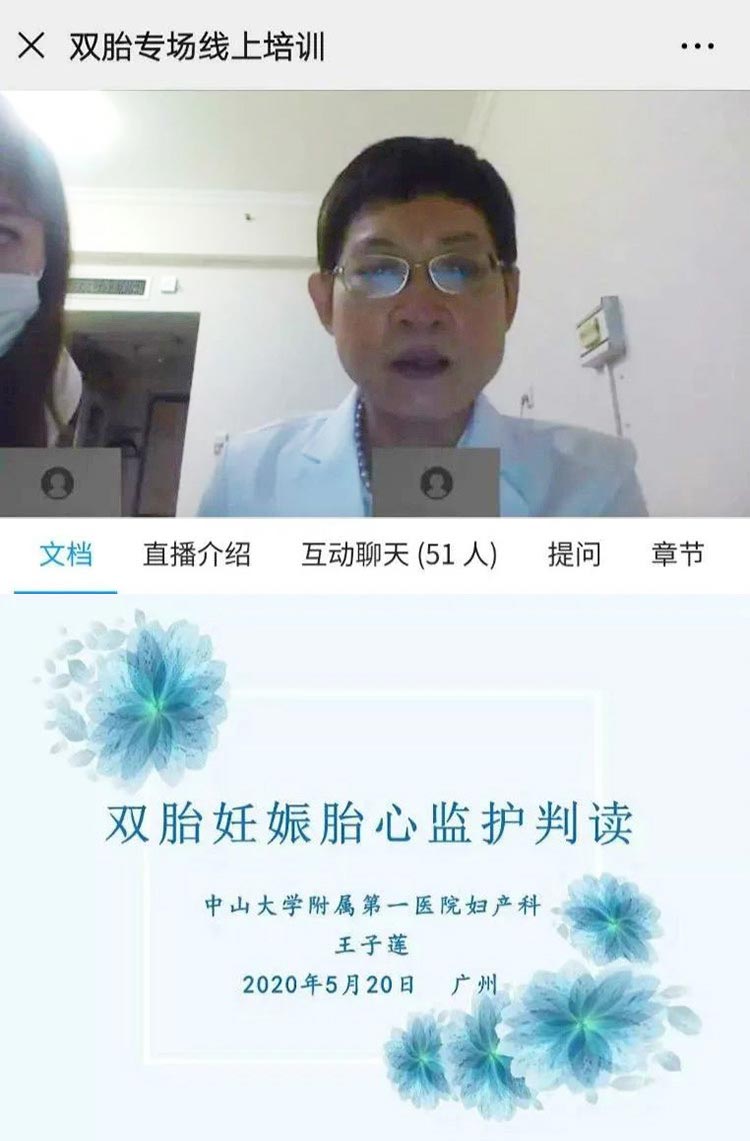Close the 双胎专场线上培训 page
Viewport: 750px width, 1141px height.
click(31, 46)
